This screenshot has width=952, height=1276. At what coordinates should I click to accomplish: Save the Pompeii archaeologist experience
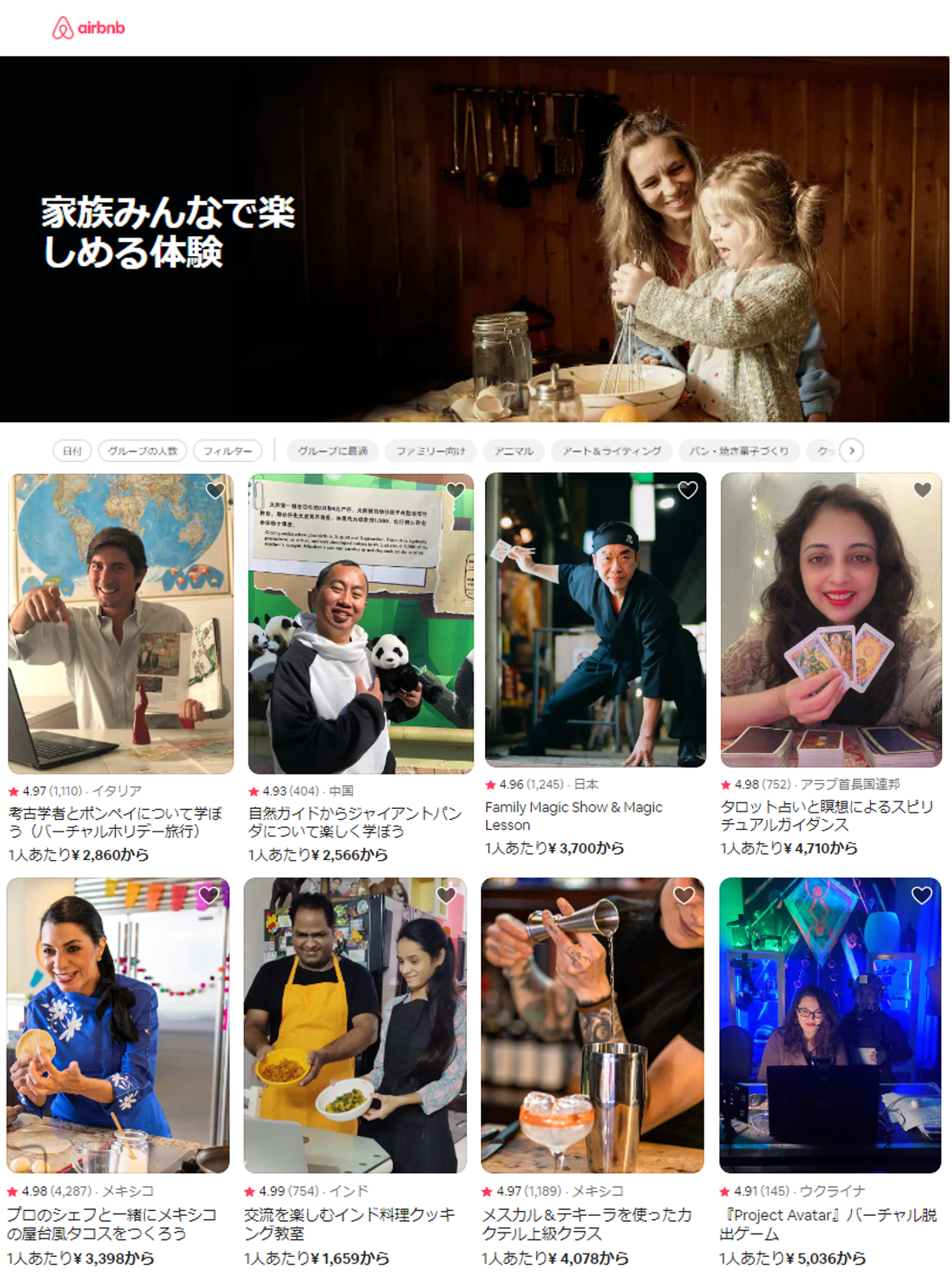215,490
